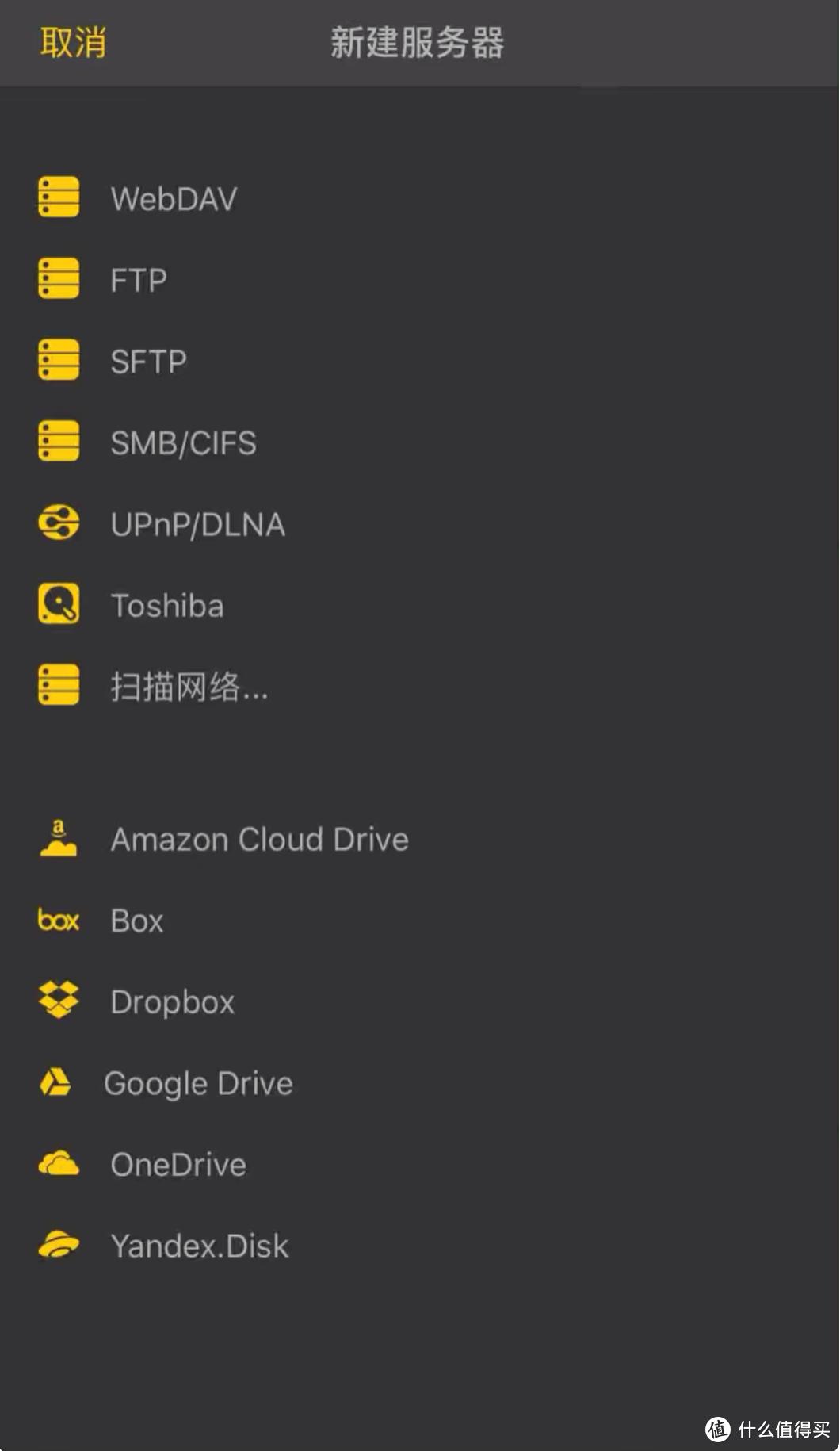Screen dimensions: 840x1451
Task: Link a Dropbox account
Action: pyautogui.click(x=173, y=1002)
